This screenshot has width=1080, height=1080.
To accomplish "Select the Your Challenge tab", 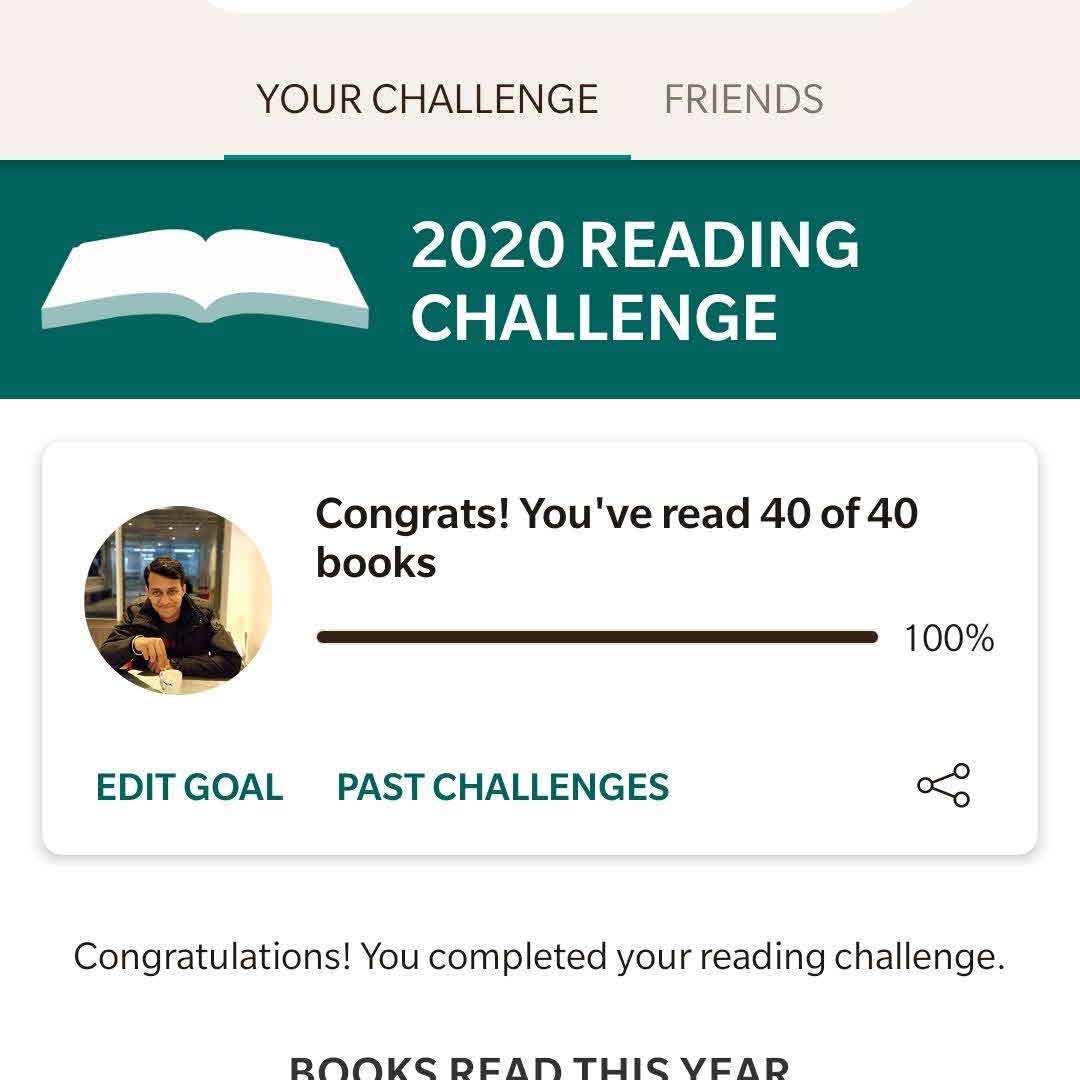I will [427, 100].
